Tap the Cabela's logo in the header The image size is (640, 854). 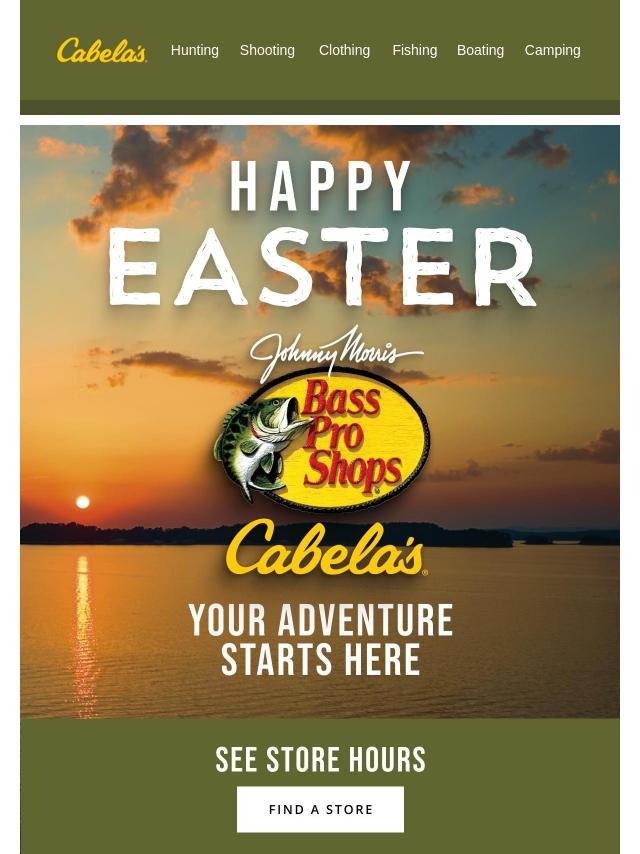pyautogui.click(x=102, y=50)
